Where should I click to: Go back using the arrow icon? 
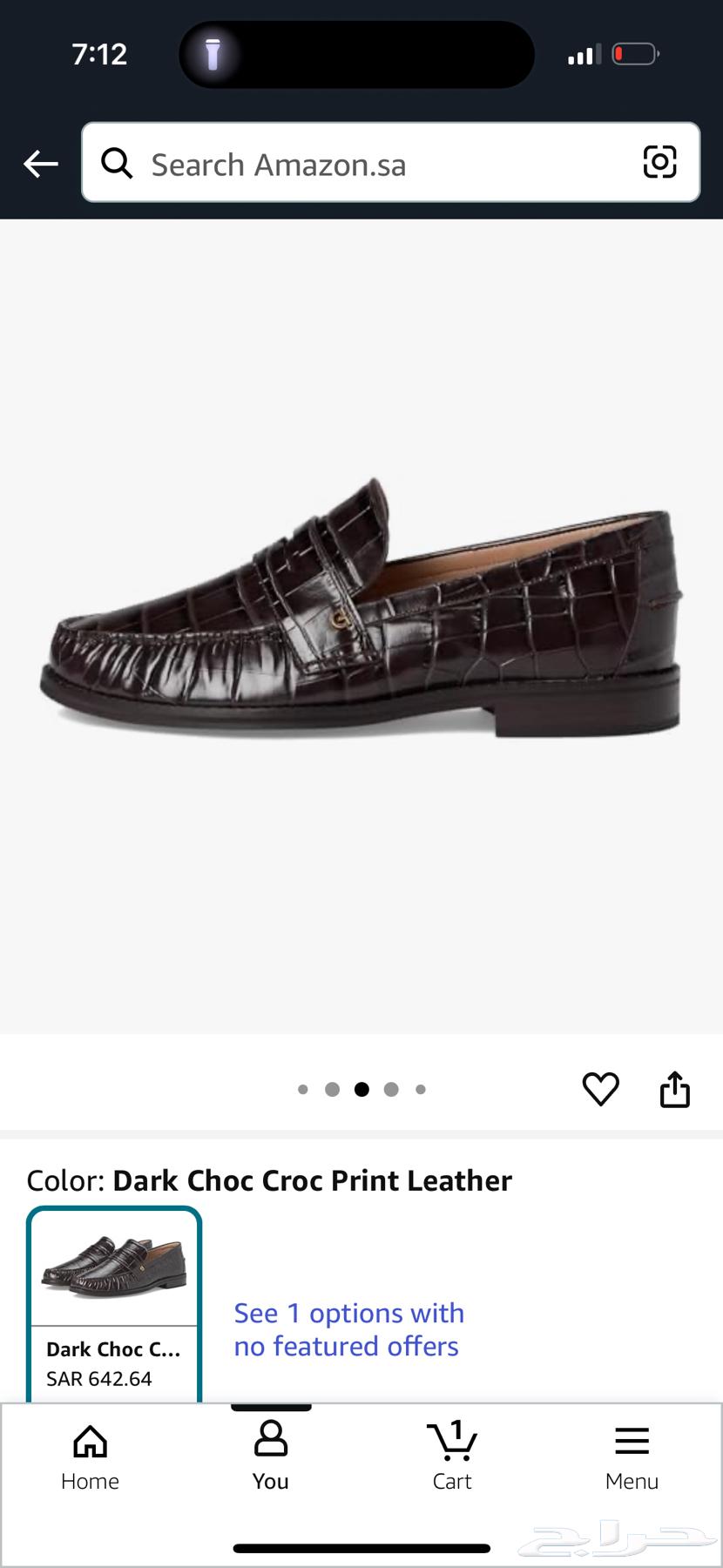click(x=41, y=164)
